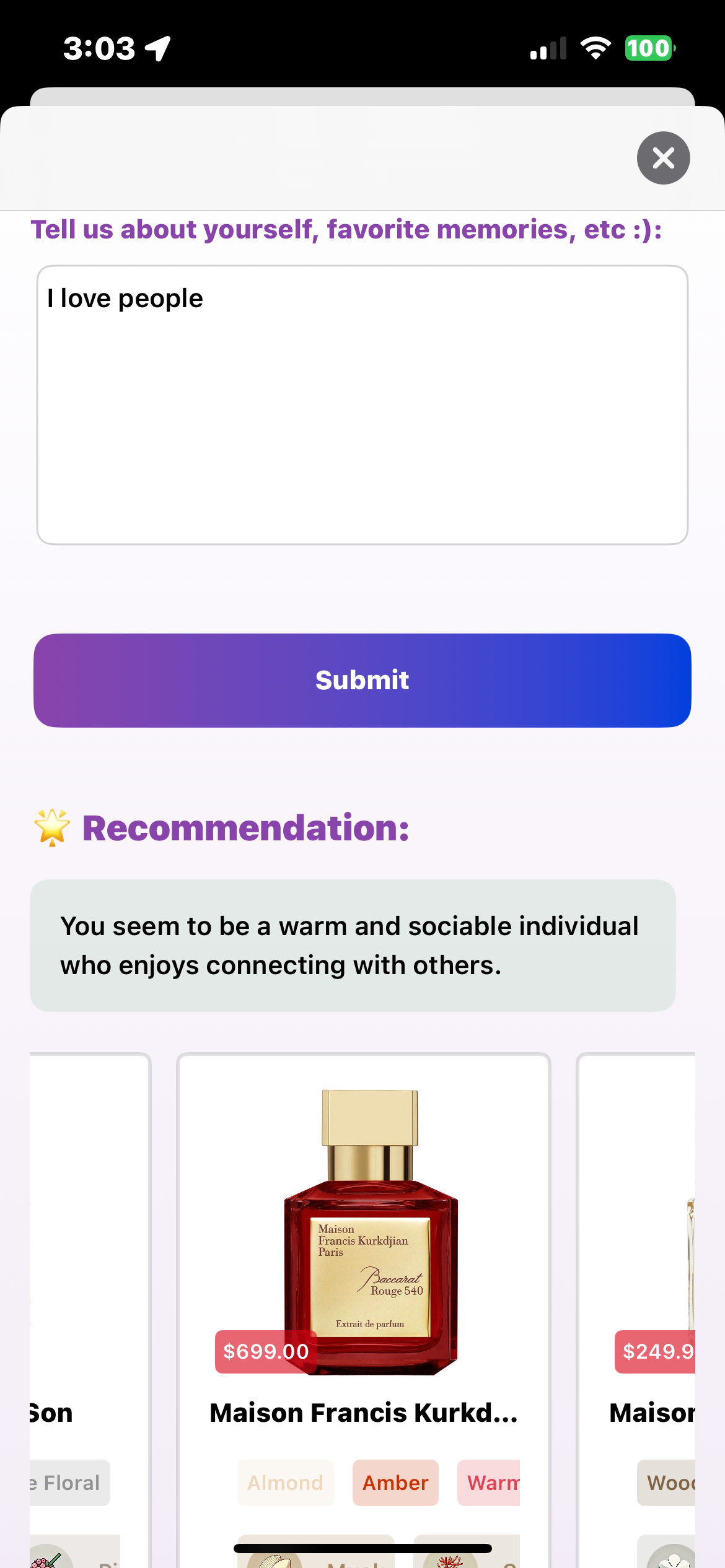Submit your description
The image size is (725, 1568).
point(362,680)
